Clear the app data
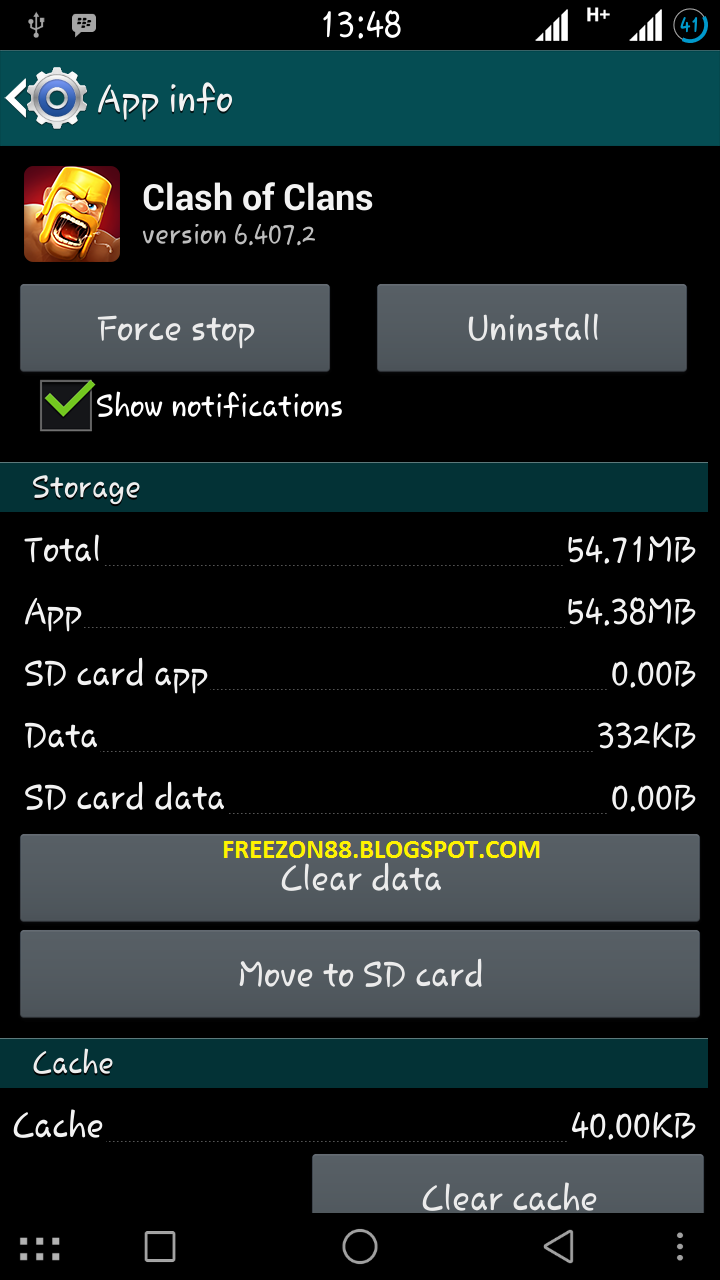 pyautogui.click(x=360, y=878)
